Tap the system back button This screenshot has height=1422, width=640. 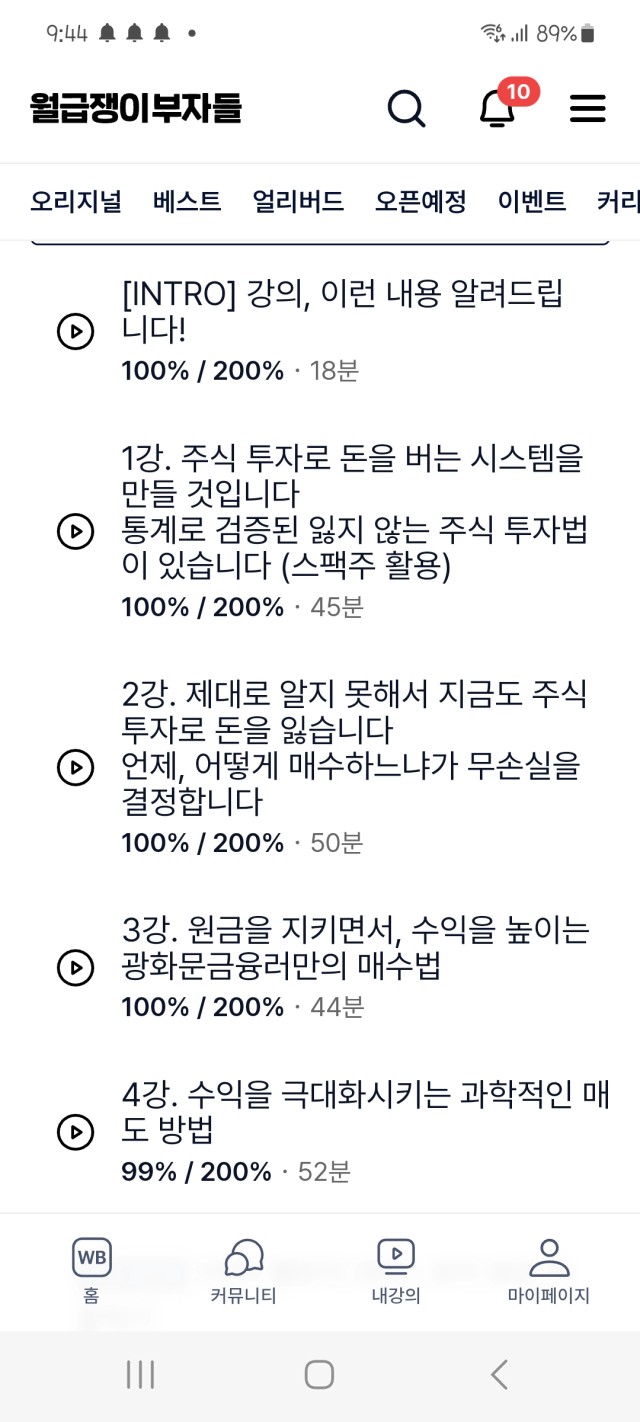pos(499,1374)
